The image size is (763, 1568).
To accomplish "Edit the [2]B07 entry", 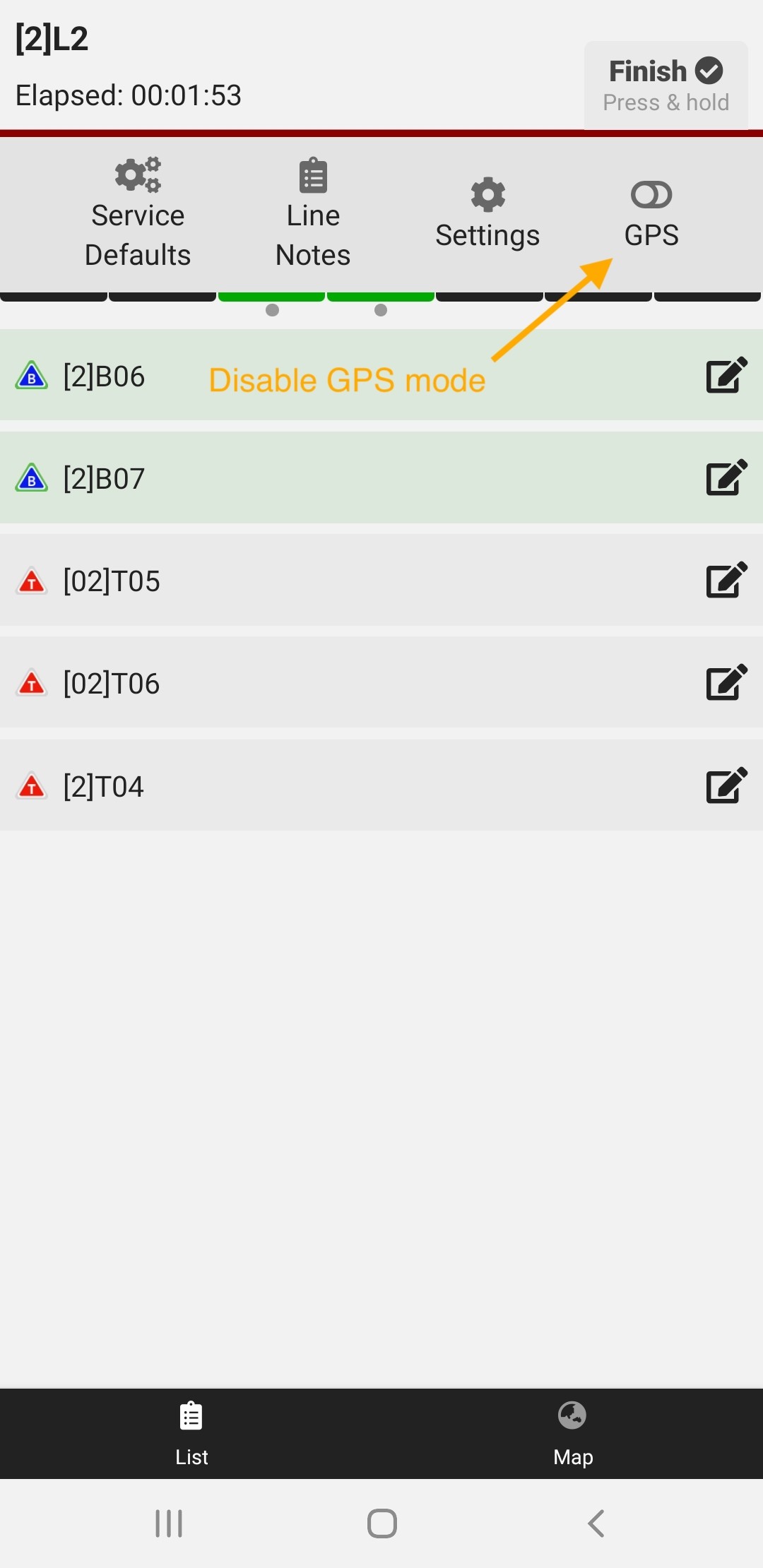I will [726, 477].
